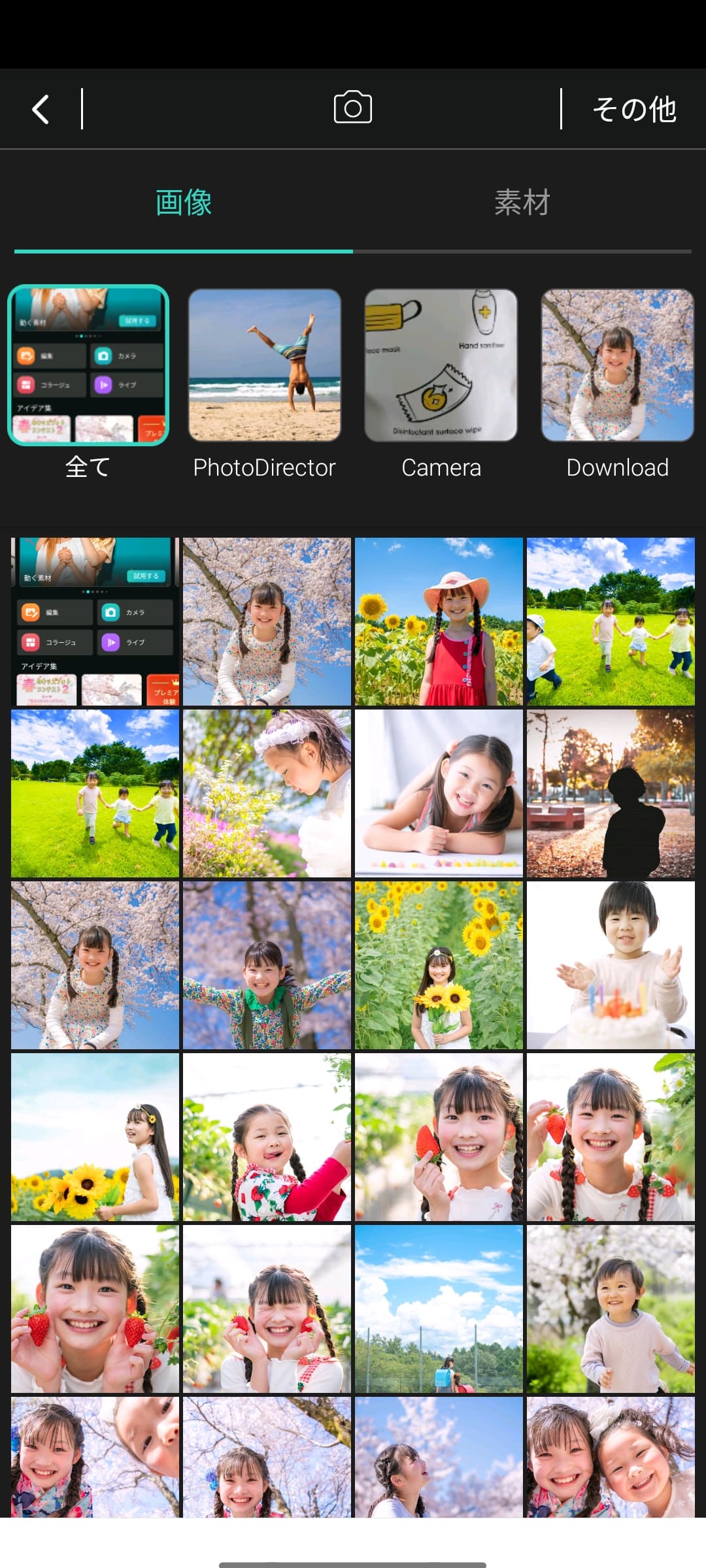Image resolution: width=706 pixels, height=1568 pixels.
Task: Select the 画像 tab
Action: [x=184, y=203]
